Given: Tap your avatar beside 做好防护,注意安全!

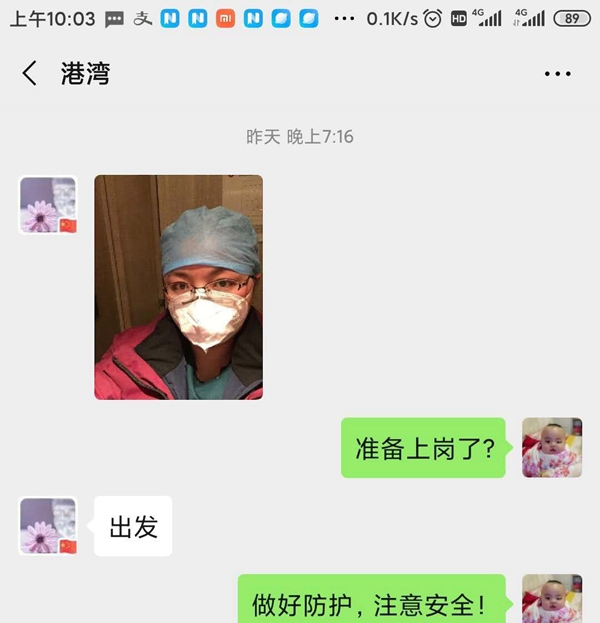Looking at the screenshot, I should click(x=551, y=600).
